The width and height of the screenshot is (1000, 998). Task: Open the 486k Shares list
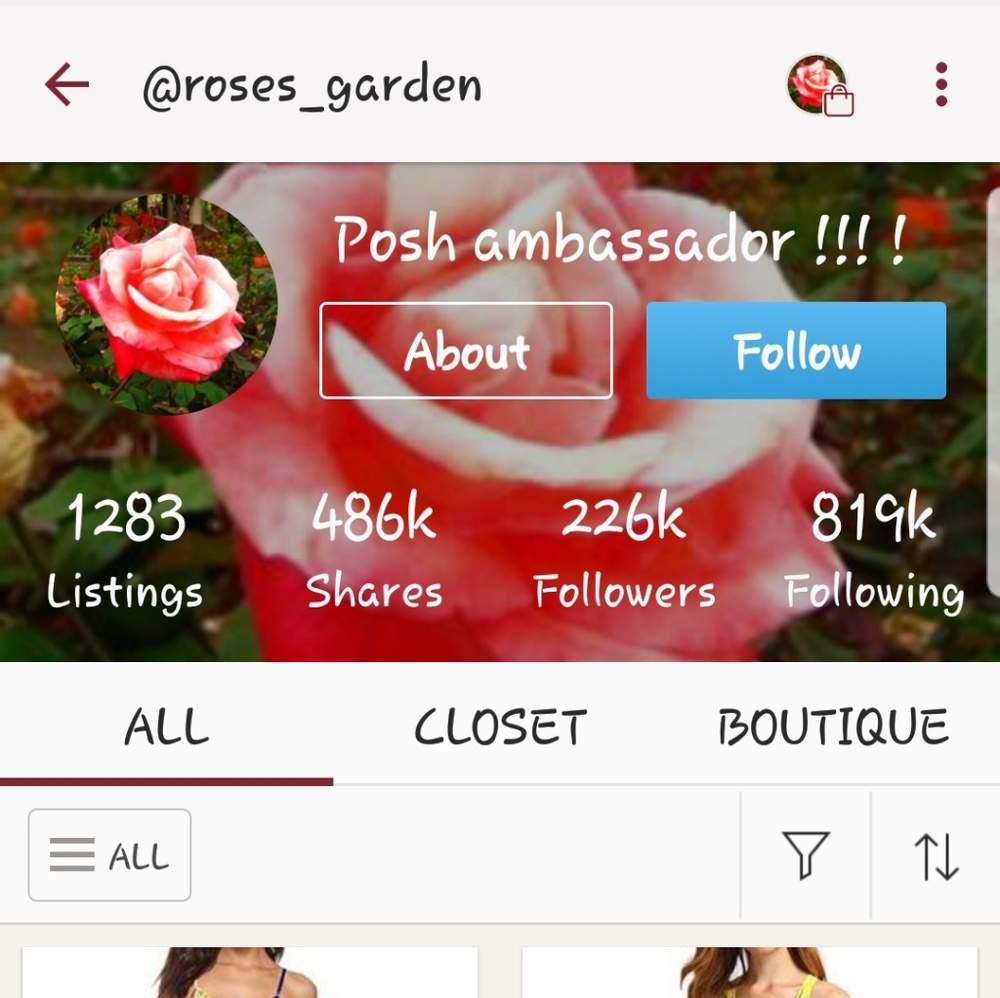pos(374,551)
